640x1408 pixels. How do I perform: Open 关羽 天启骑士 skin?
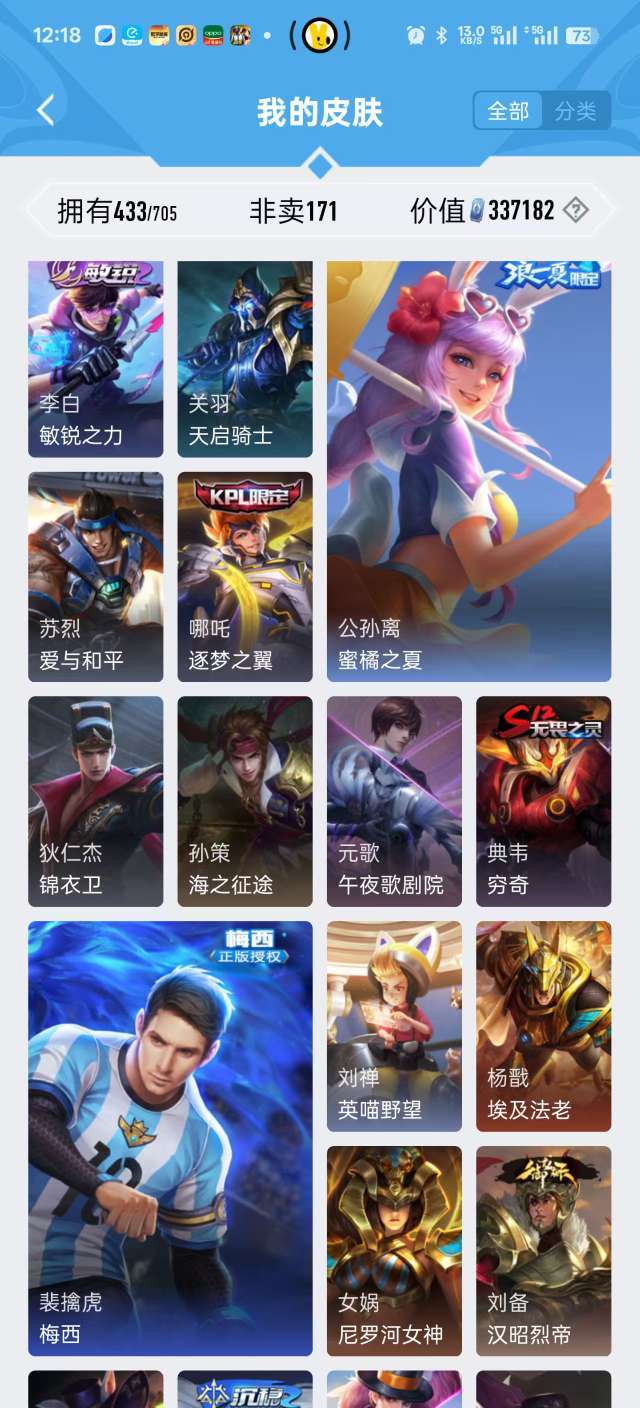[x=245, y=359]
